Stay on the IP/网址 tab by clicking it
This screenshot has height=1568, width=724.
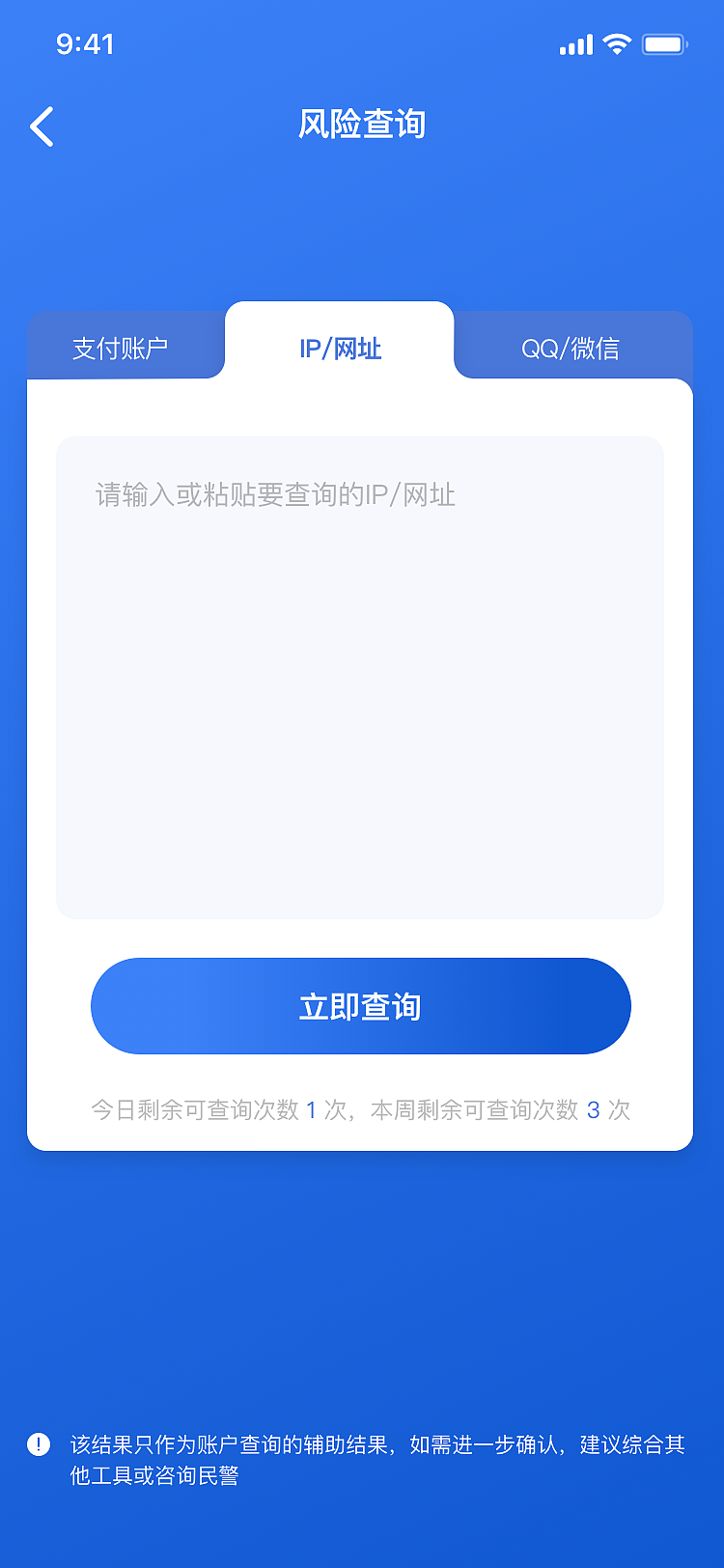point(340,350)
